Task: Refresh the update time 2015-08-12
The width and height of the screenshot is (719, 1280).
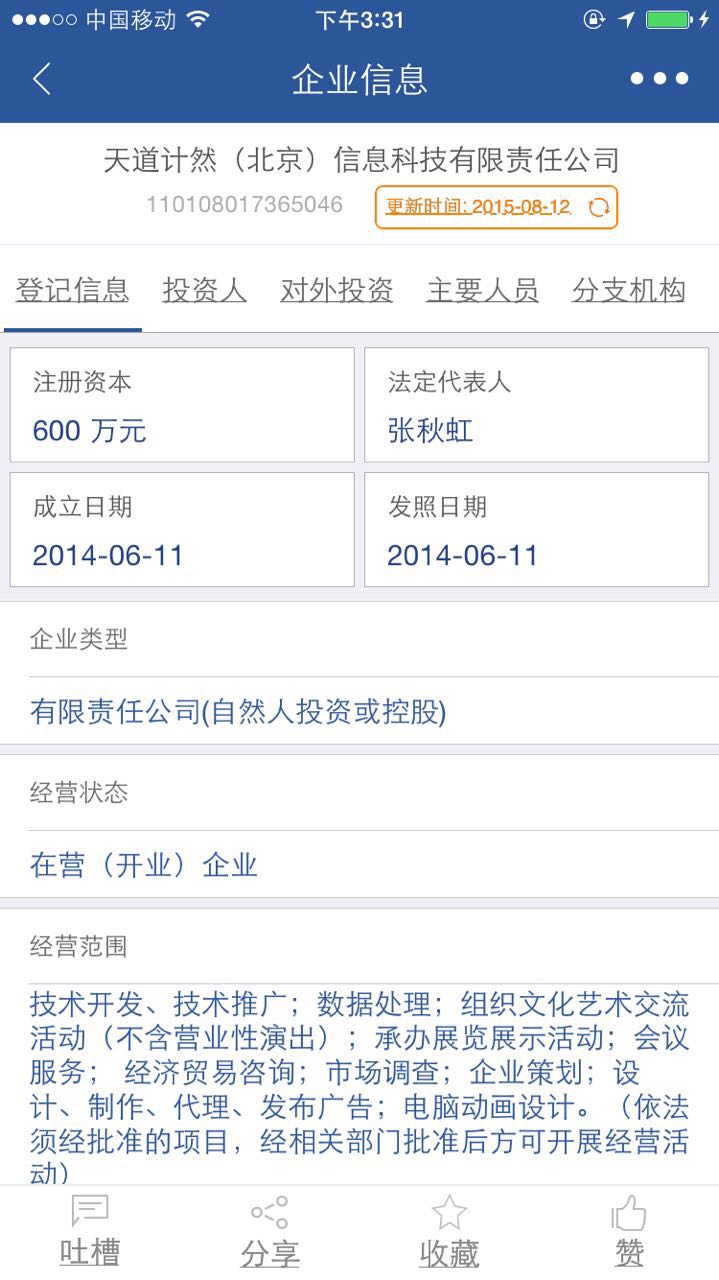Action: 599,208
